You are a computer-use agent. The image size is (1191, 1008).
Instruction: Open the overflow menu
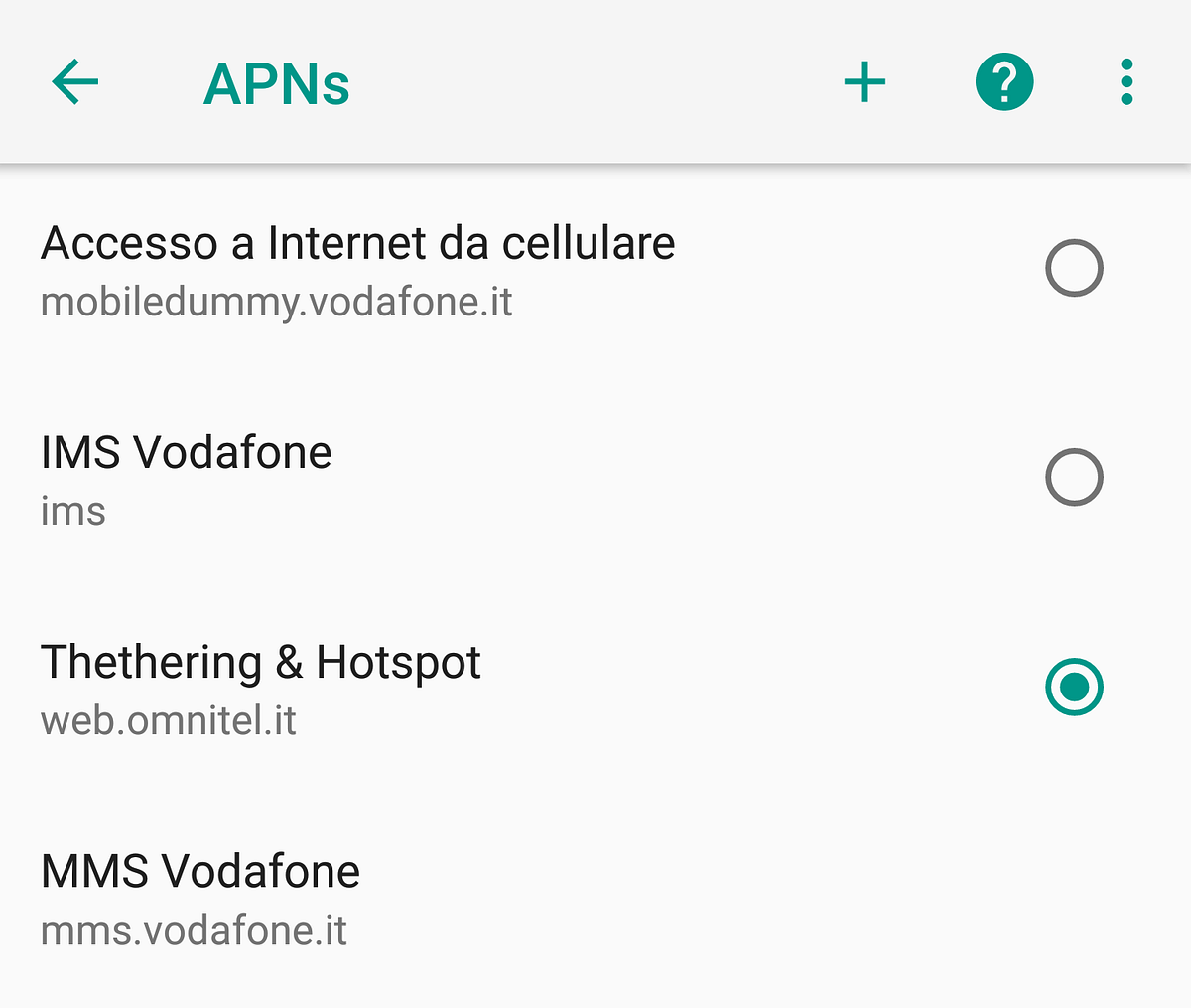pos(1126,82)
